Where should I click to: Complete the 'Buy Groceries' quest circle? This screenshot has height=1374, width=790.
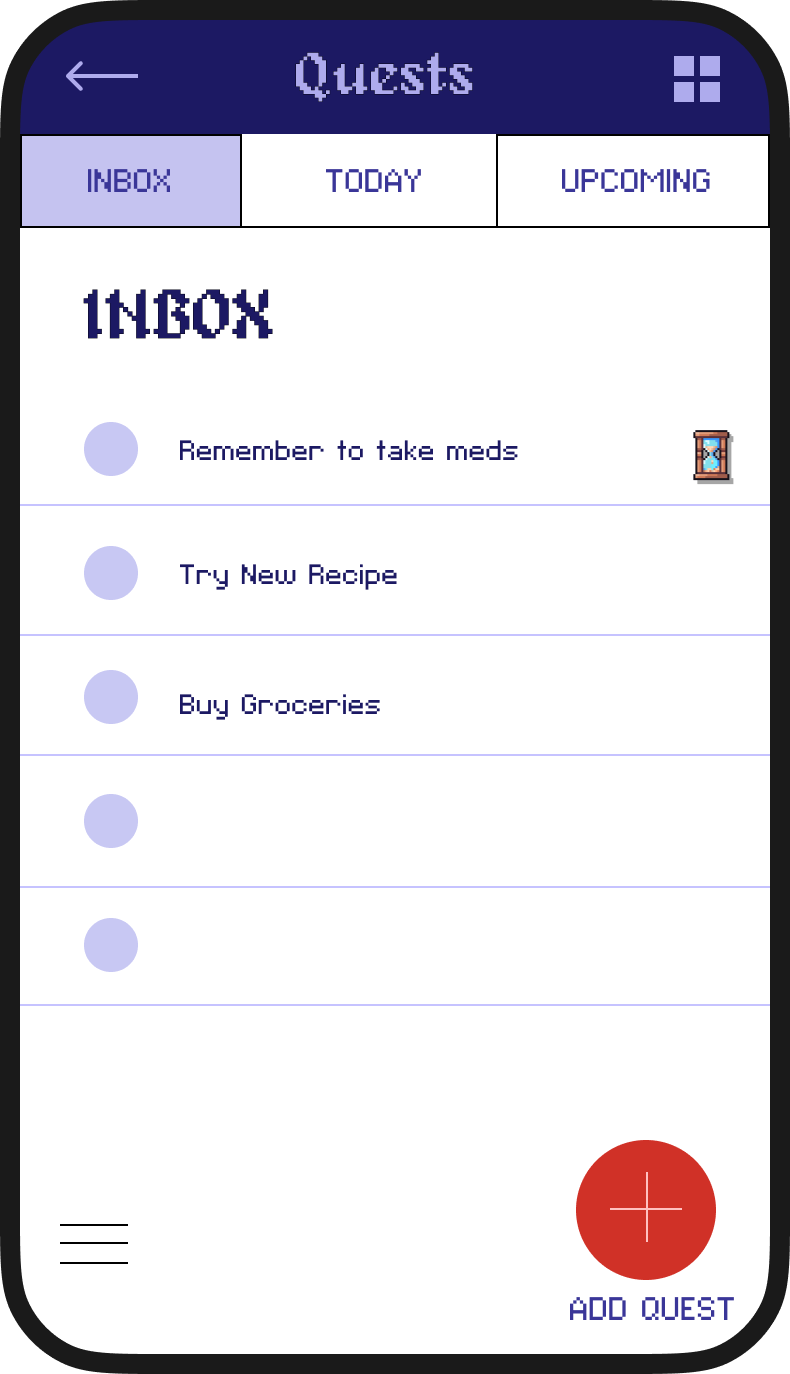[111, 697]
